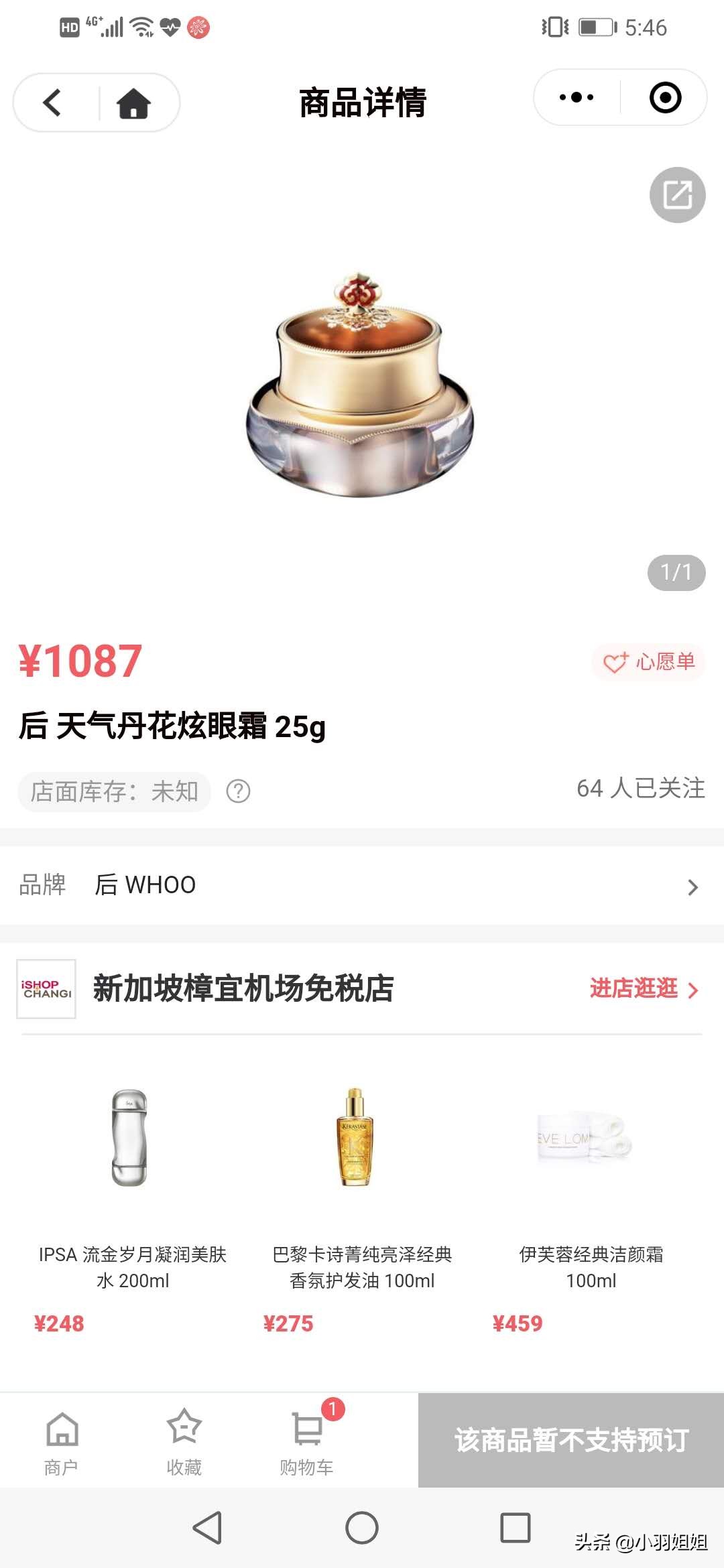
Task: Click the iSHOP CHANGI store logo
Action: click(46, 988)
